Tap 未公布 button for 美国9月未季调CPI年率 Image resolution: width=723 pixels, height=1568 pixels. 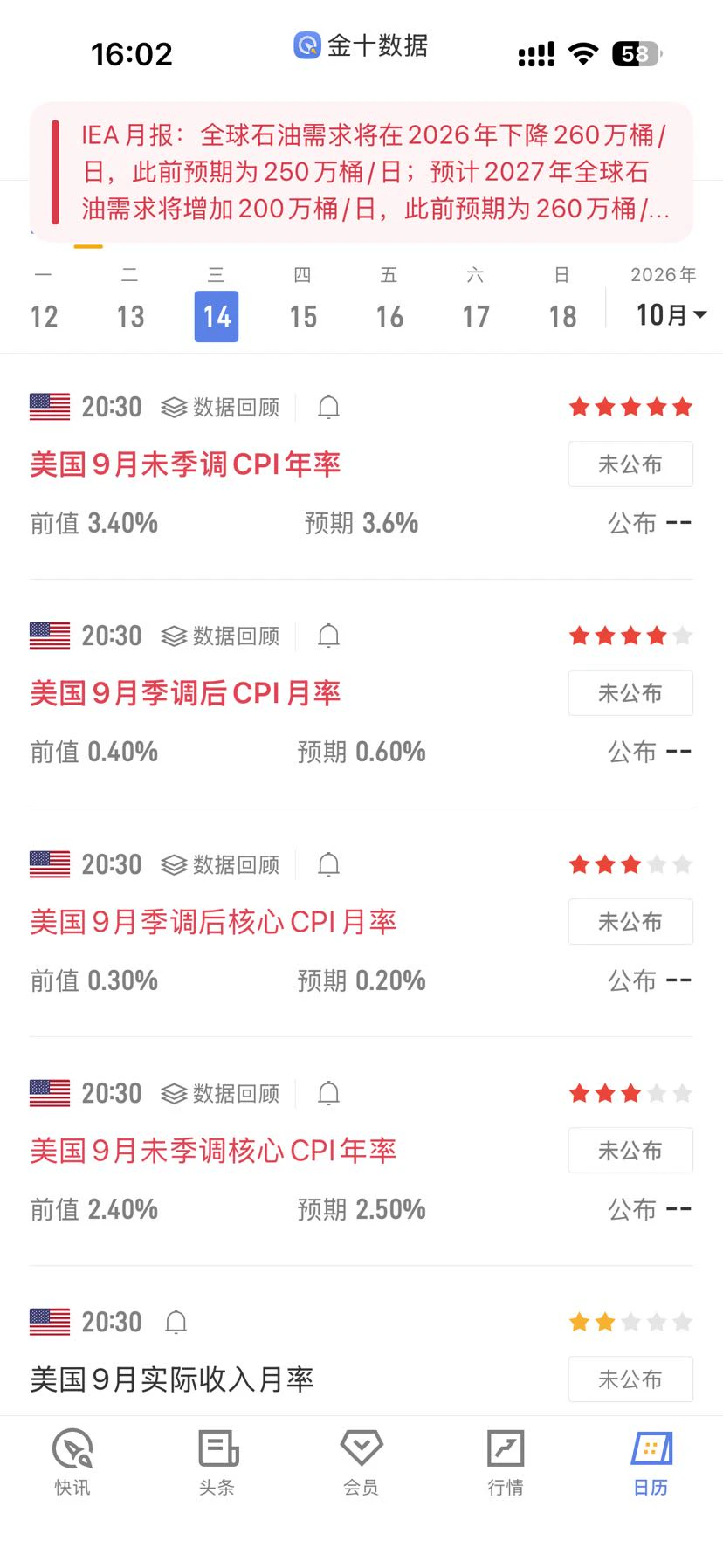[630, 464]
